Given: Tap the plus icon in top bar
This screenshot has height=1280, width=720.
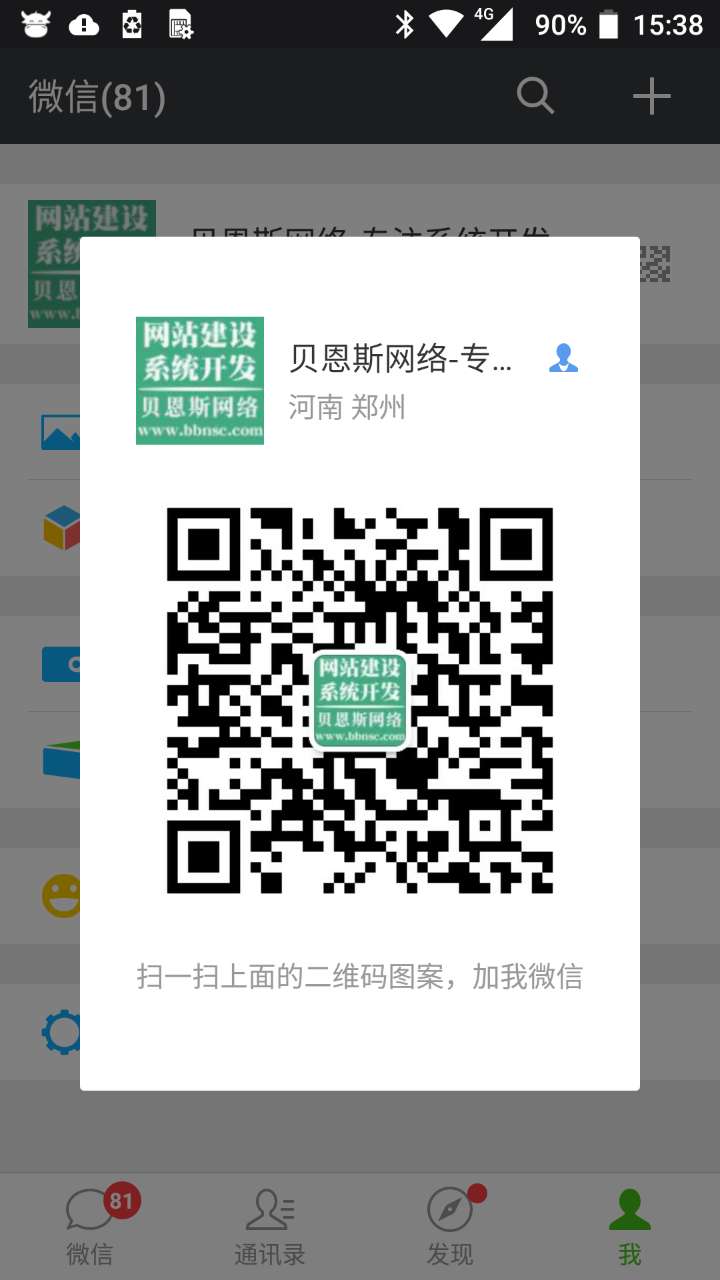Looking at the screenshot, I should [651, 96].
